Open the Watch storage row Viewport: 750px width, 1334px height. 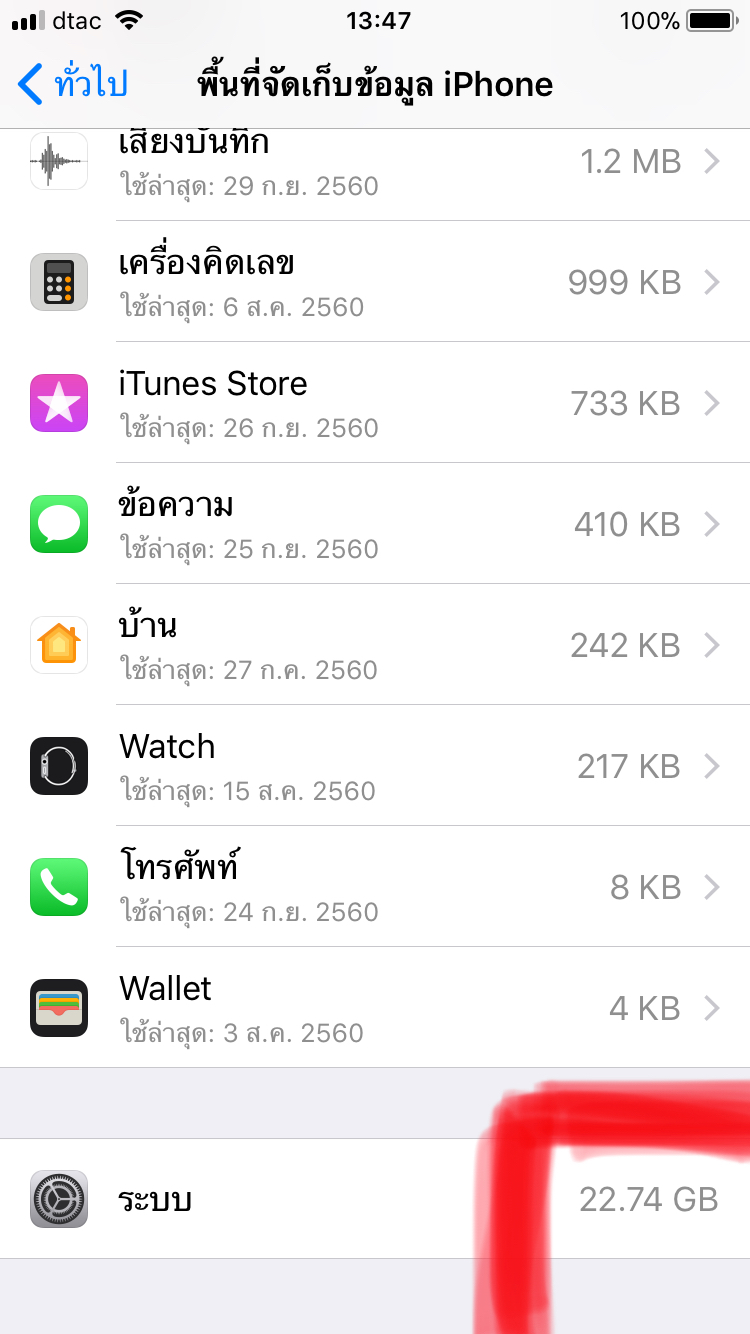pyautogui.click(x=375, y=766)
